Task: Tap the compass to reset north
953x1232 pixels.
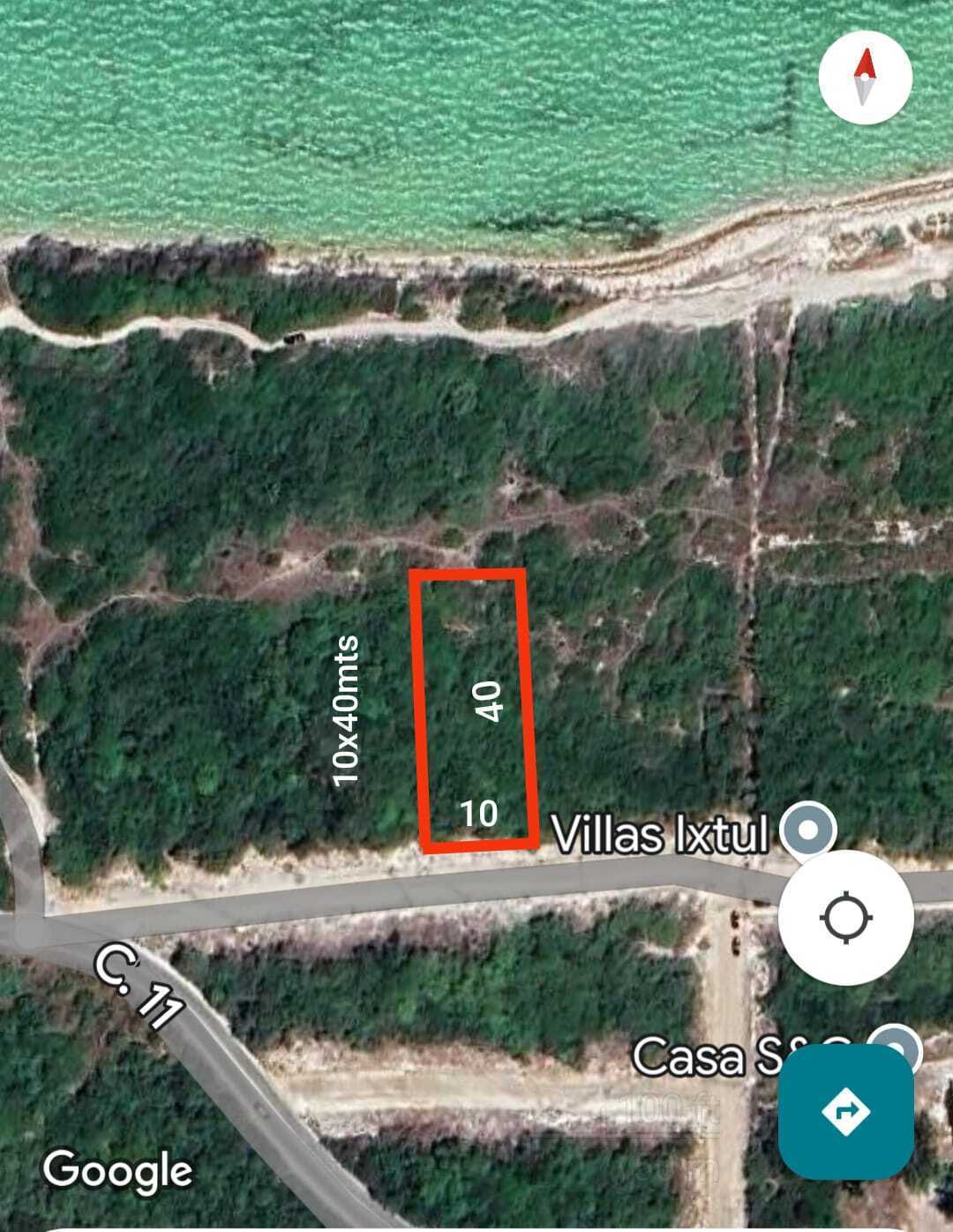Action: click(865, 79)
